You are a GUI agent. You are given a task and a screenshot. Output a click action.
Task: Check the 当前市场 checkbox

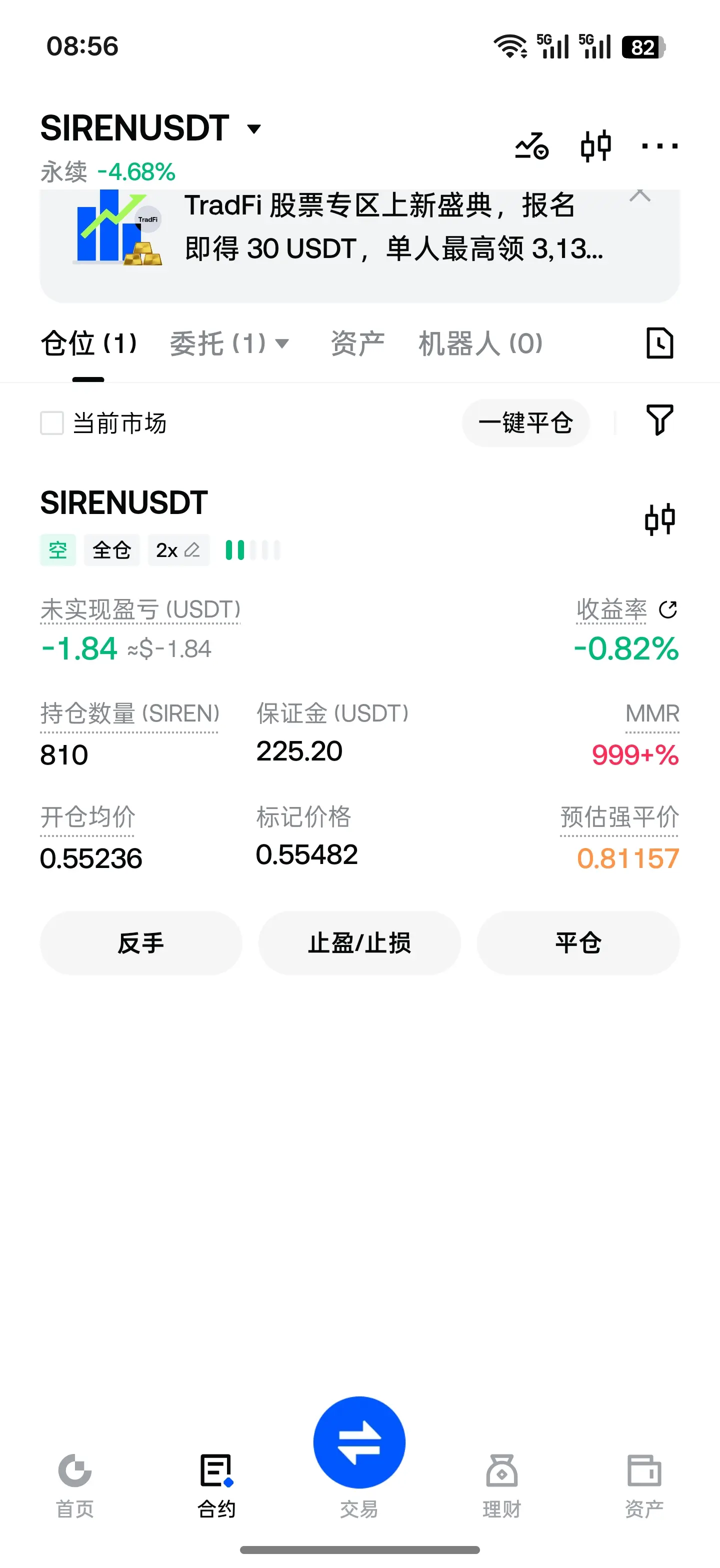[x=52, y=423]
